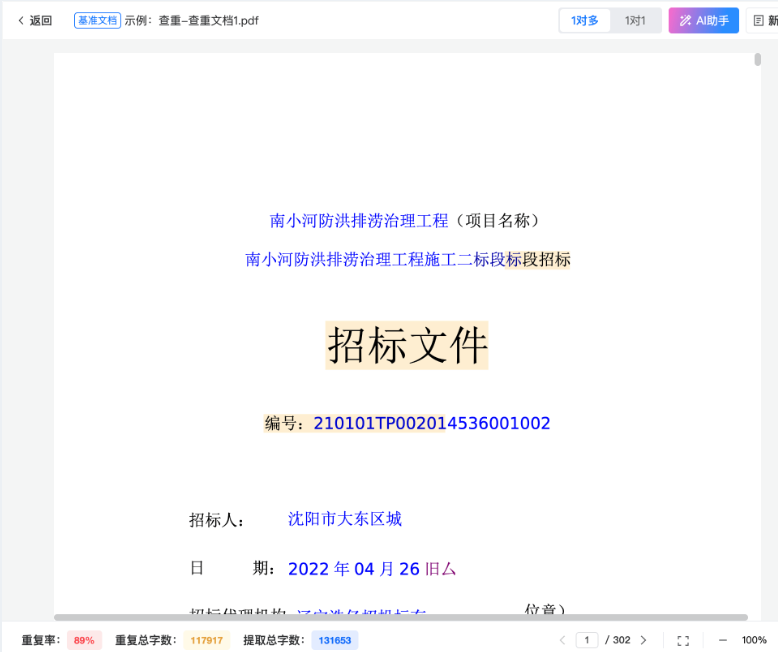Go to the previous page arrow
The height and width of the screenshot is (652, 778).
point(562,640)
